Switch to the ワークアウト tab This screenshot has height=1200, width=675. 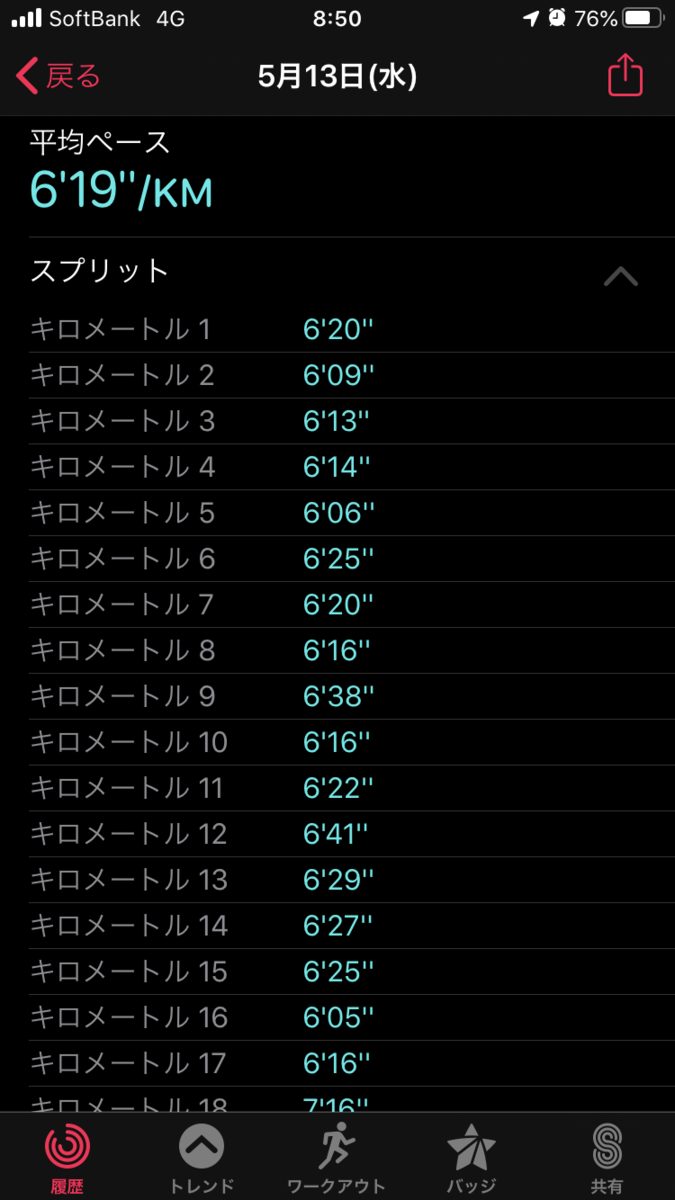click(336, 1158)
